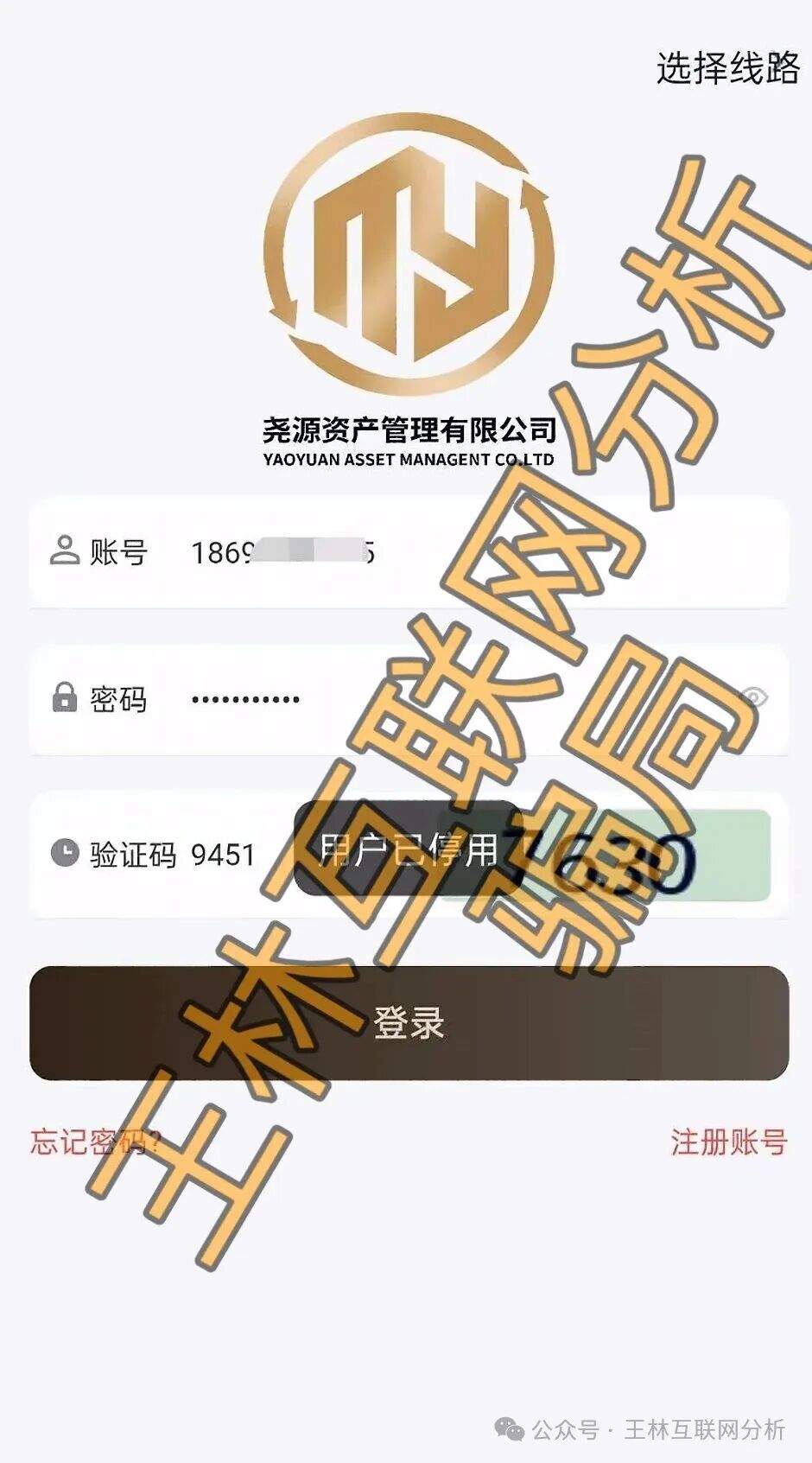Tap the 密码 password field
This screenshot has width=812, height=1463.
432,698
